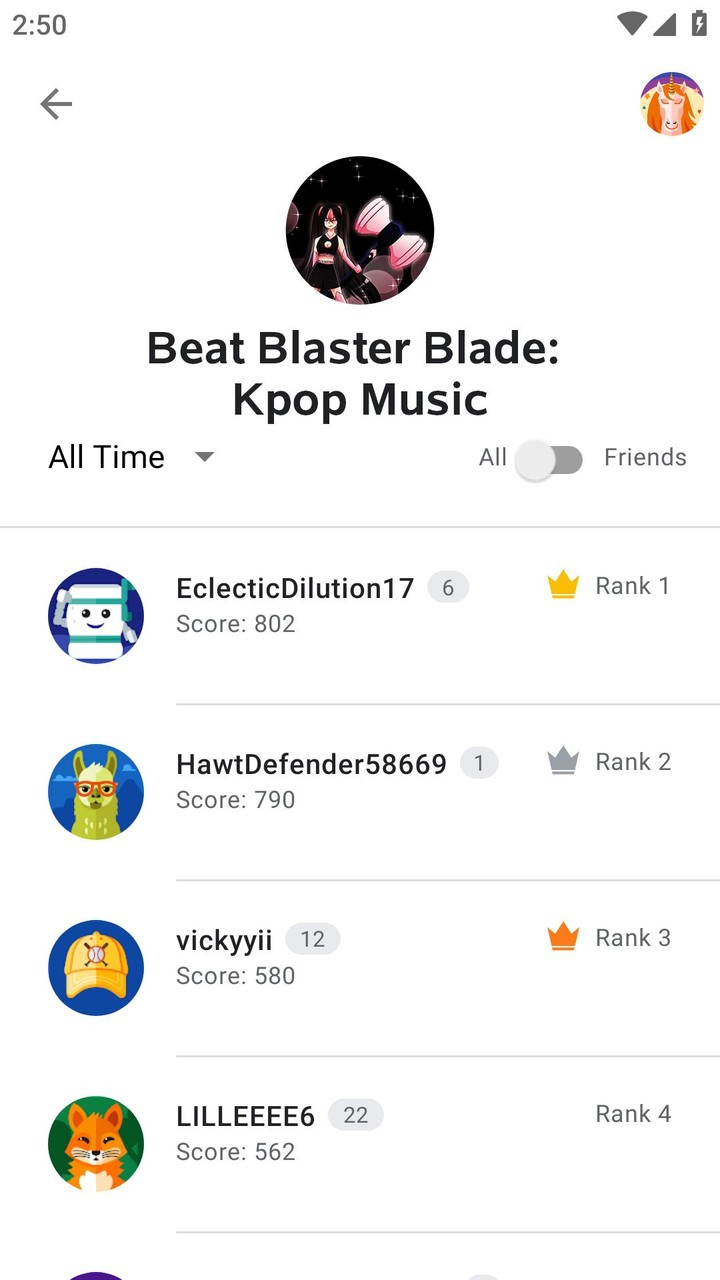Click the Rank 4 label
The image size is (720, 1280).
[633, 1113]
